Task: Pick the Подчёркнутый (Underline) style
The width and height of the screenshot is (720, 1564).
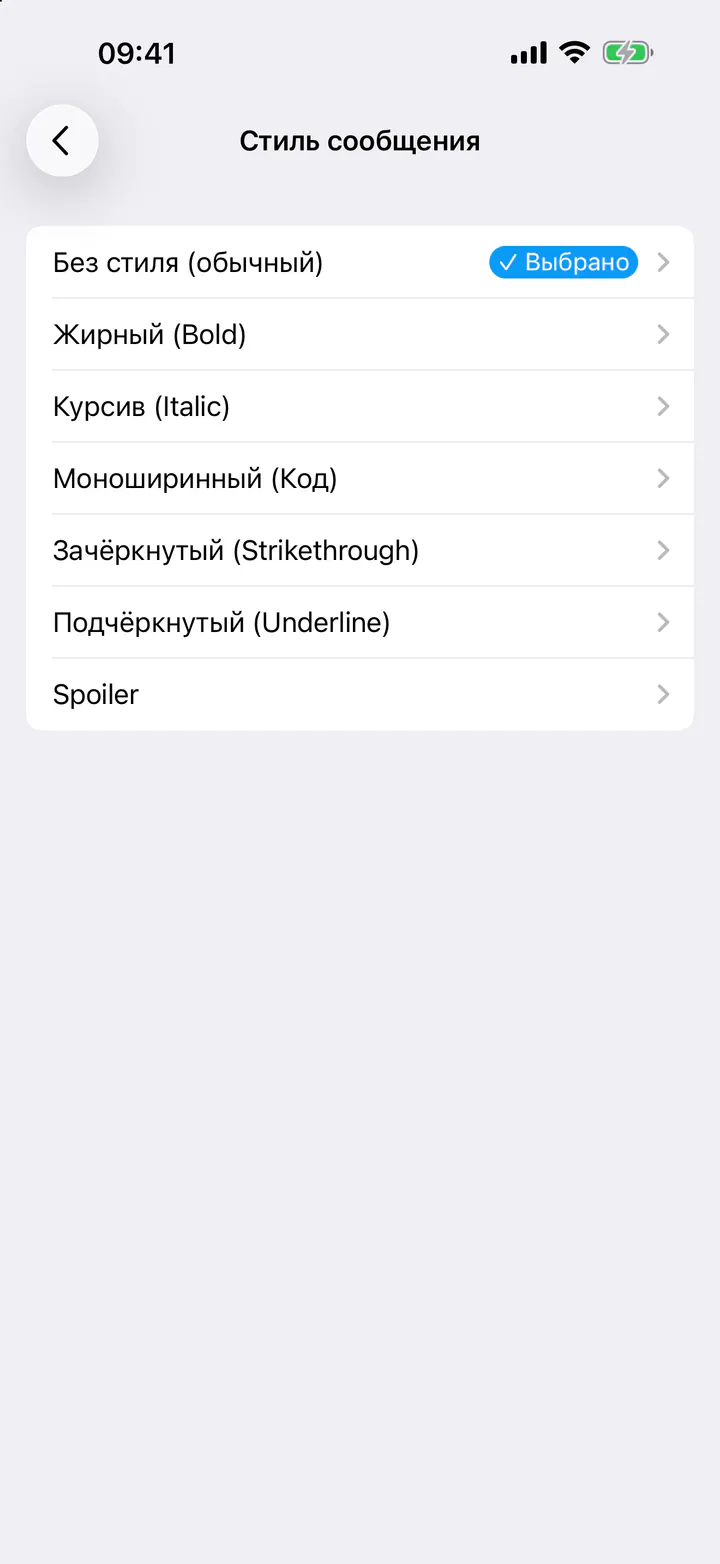Action: pos(360,622)
